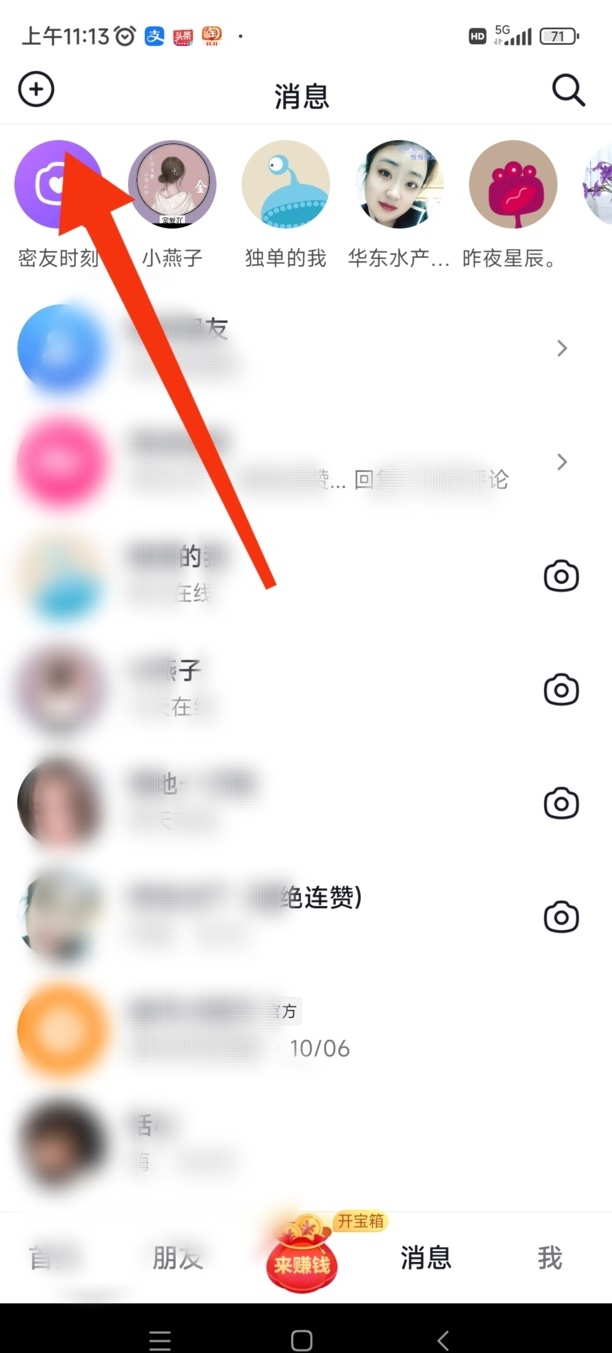Tap camera icon beside the 绝连赞 chat
The height and width of the screenshot is (1353, 612).
click(561, 916)
